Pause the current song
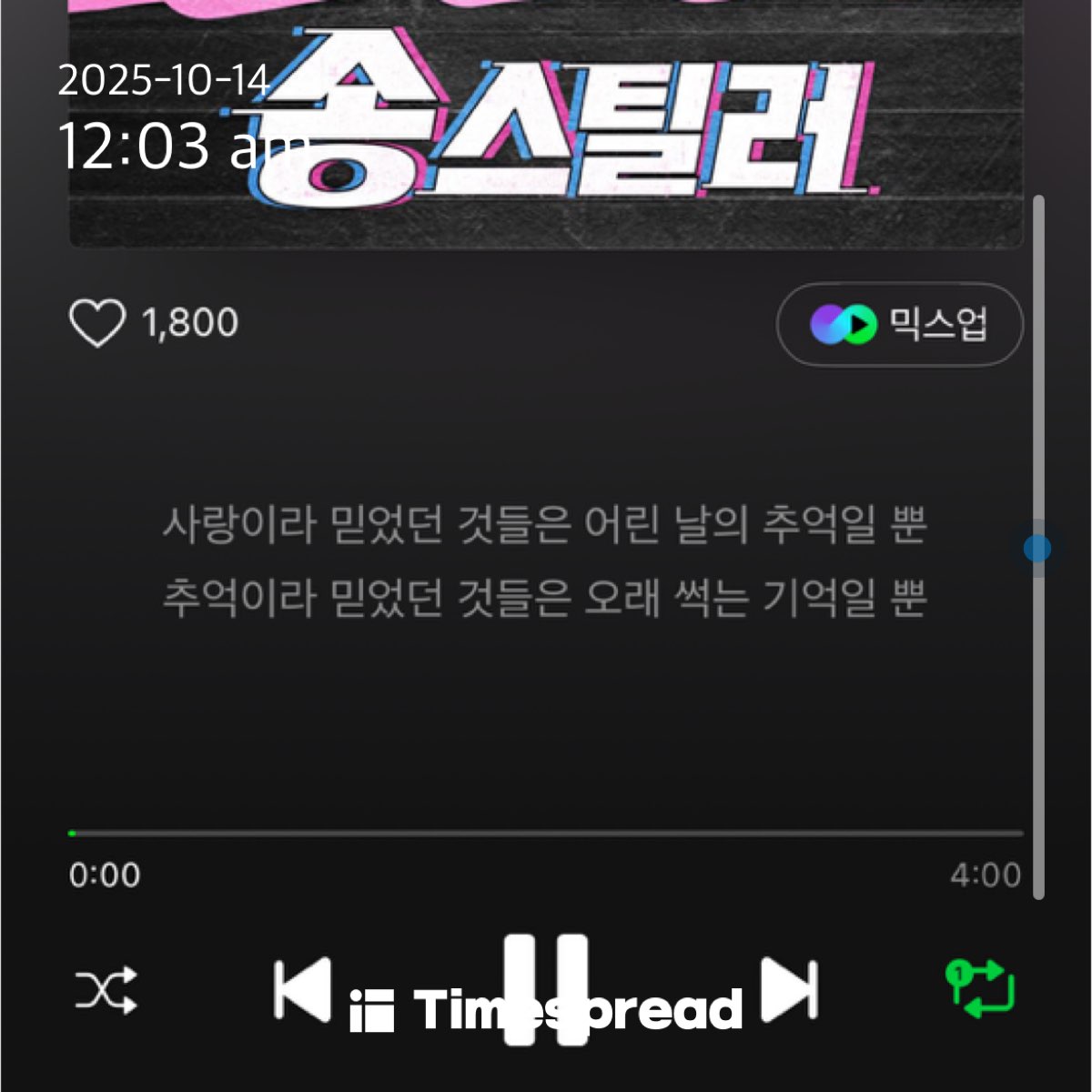 546,988
